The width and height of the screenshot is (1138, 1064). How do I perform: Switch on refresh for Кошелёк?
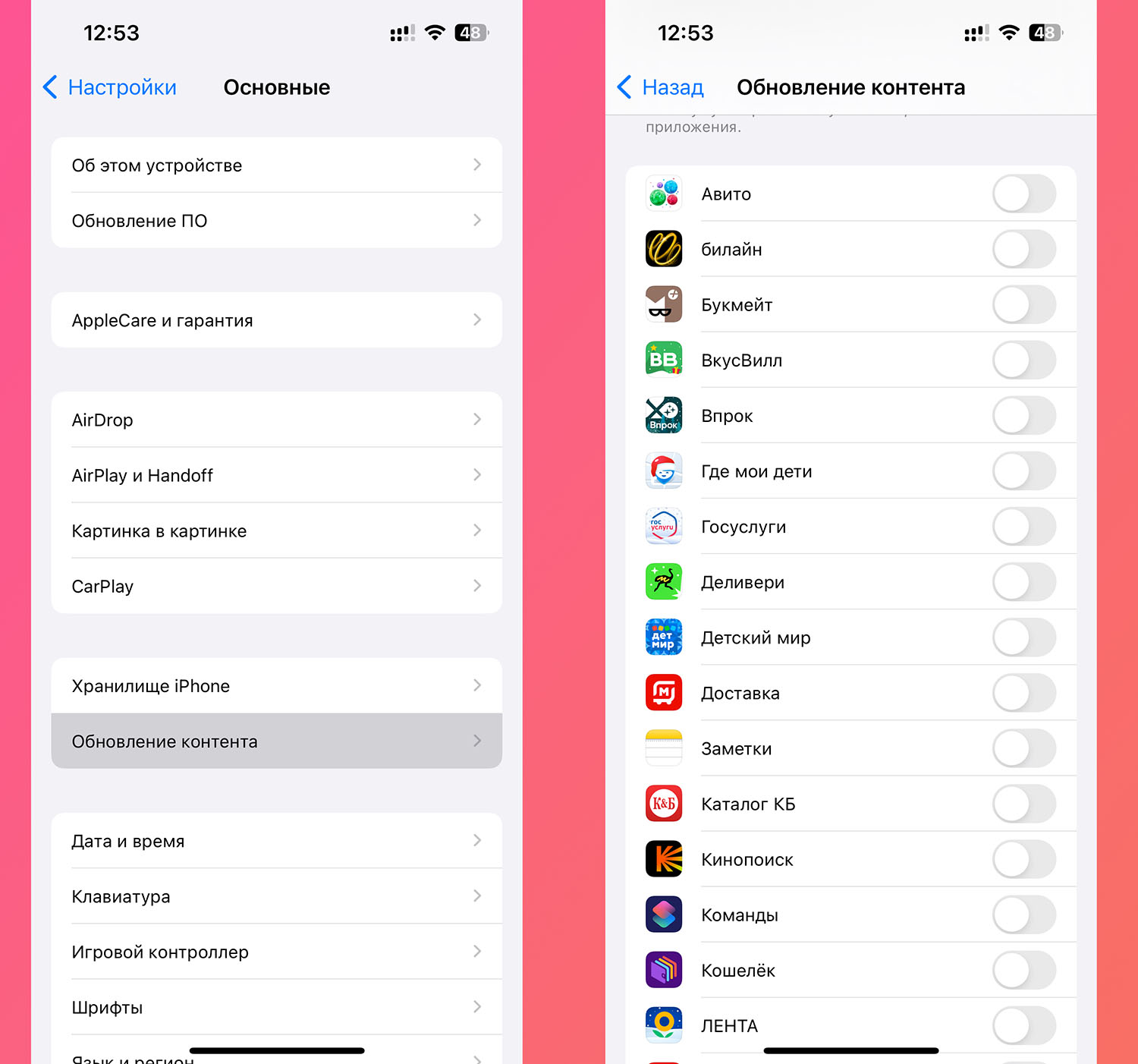coord(1023,970)
